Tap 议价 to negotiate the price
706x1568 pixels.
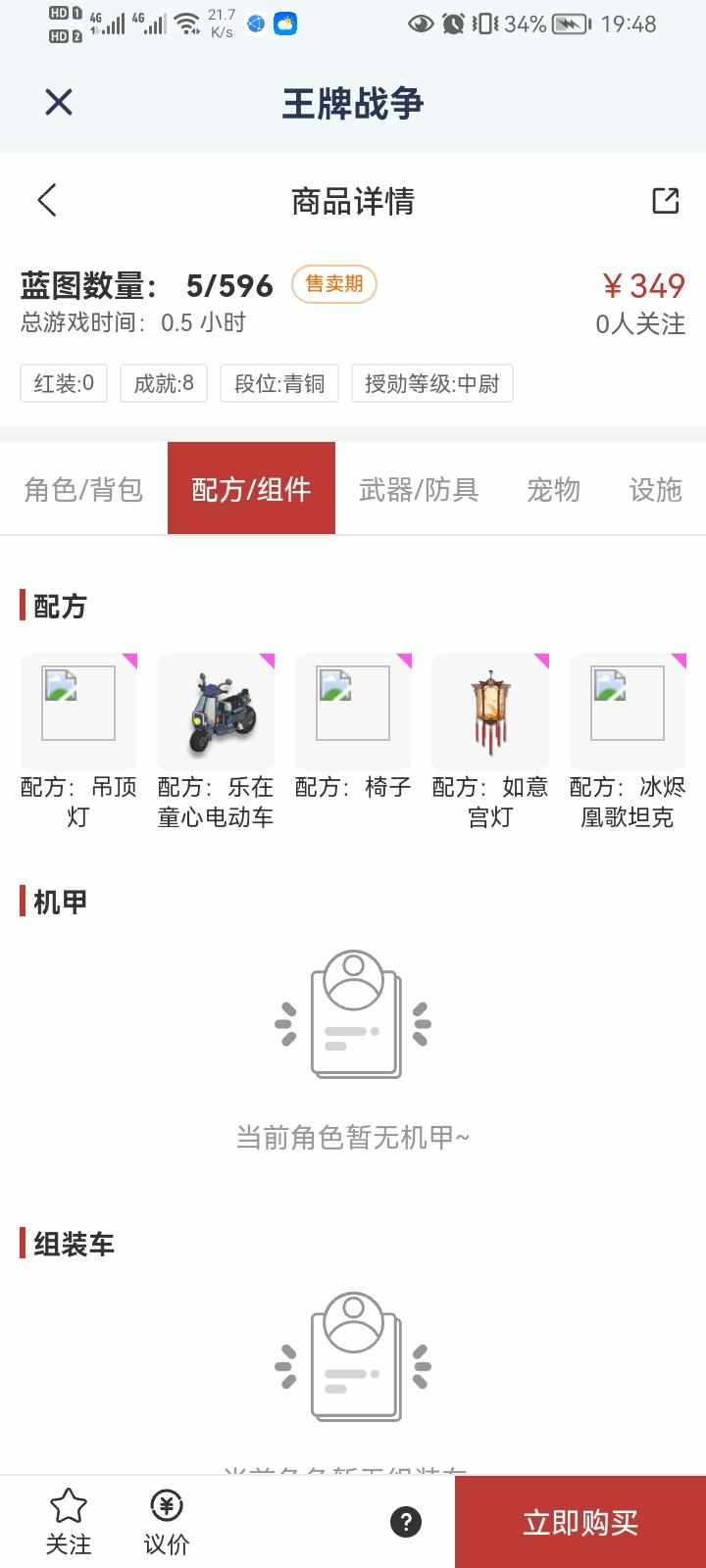tap(167, 1522)
